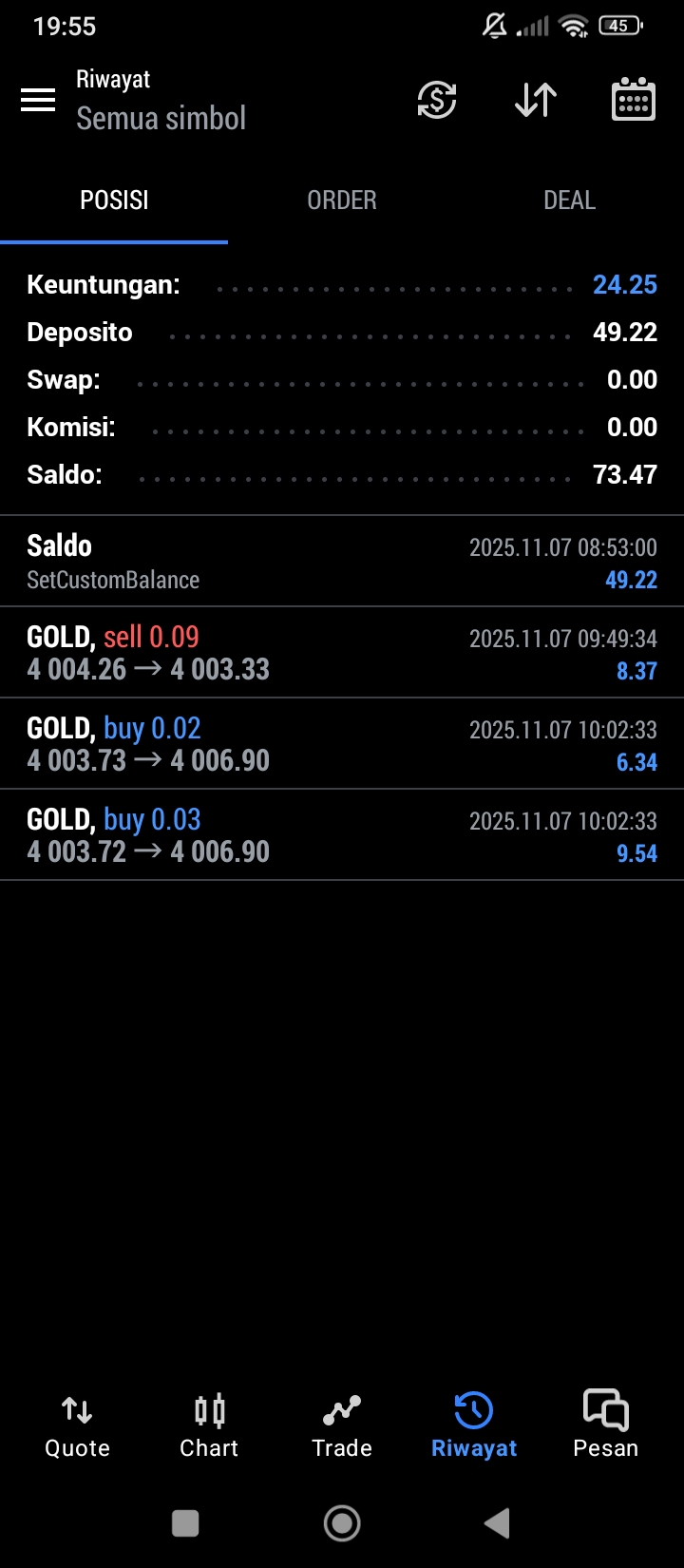Image resolution: width=684 pixels, height=1568 pixels.
Task: Go to the Quote tab
Action: click(77, 1425)
